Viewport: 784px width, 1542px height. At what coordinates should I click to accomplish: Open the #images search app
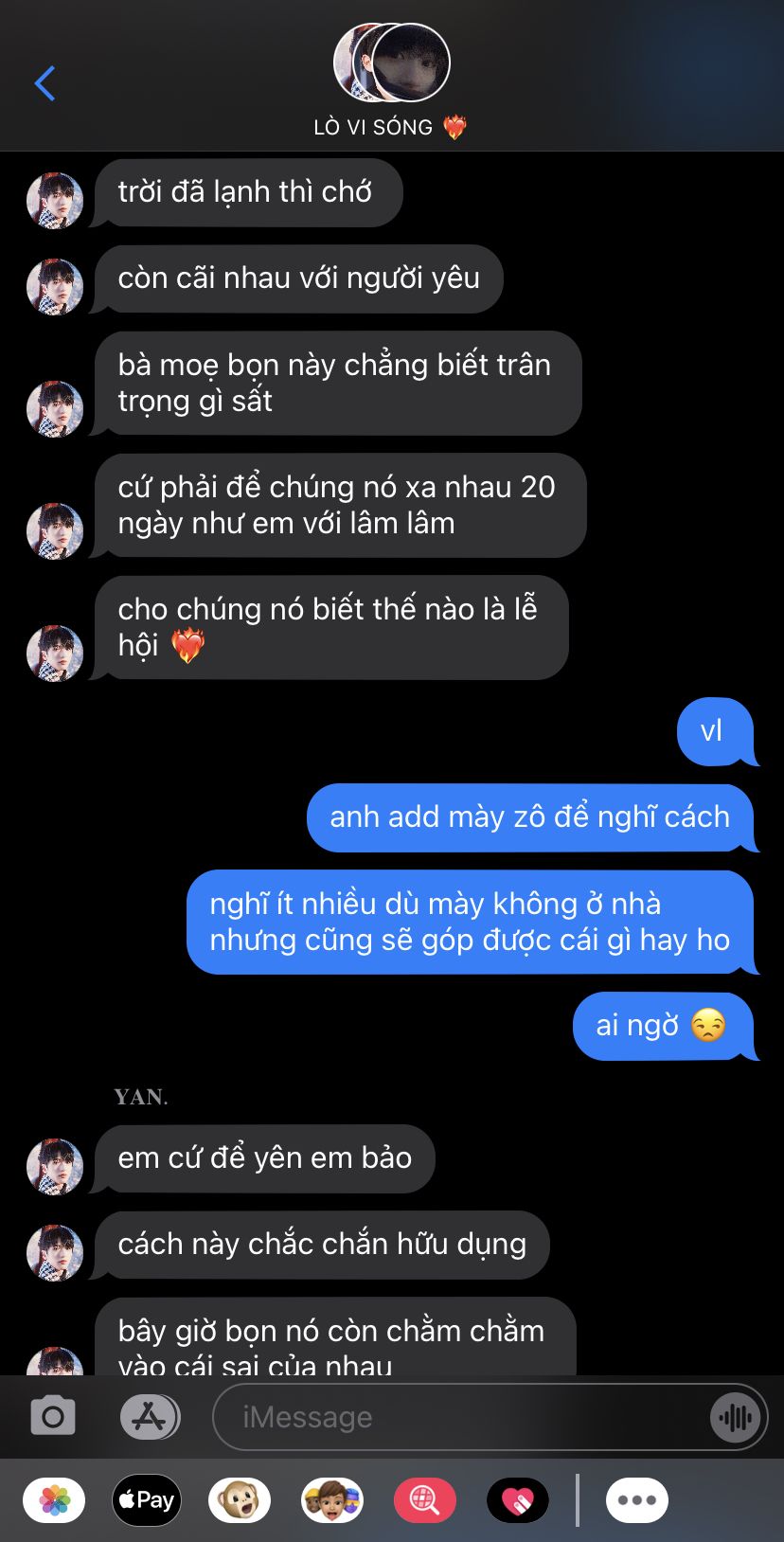pos(425,1500)
